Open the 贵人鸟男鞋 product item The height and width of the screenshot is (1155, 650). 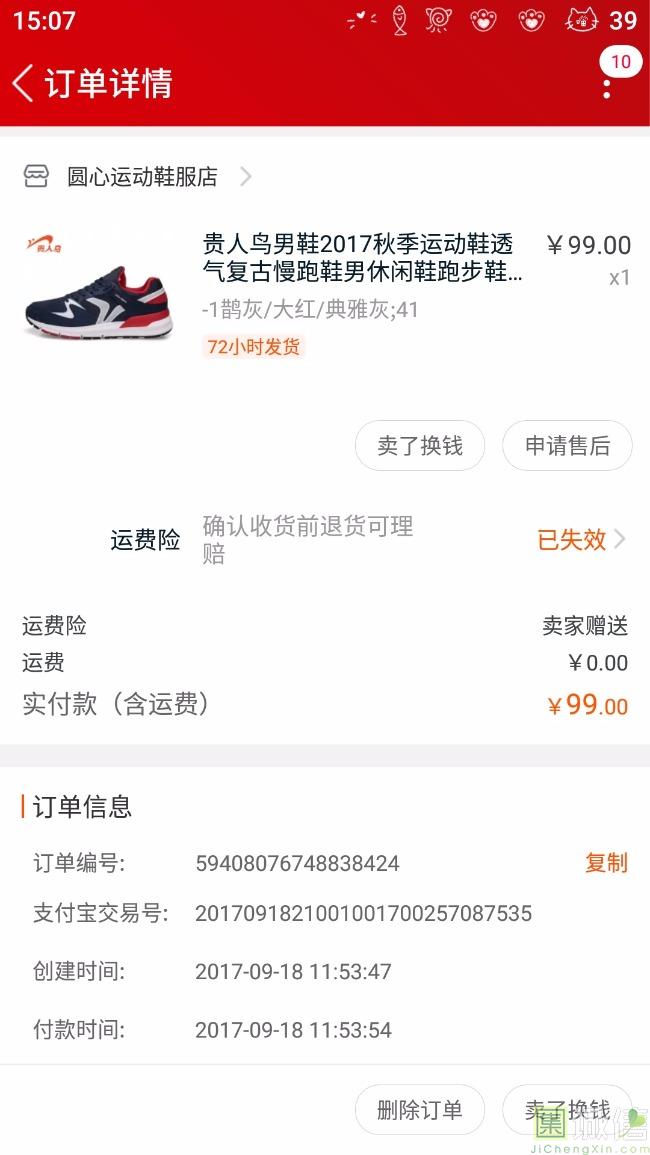pos(362,258)
